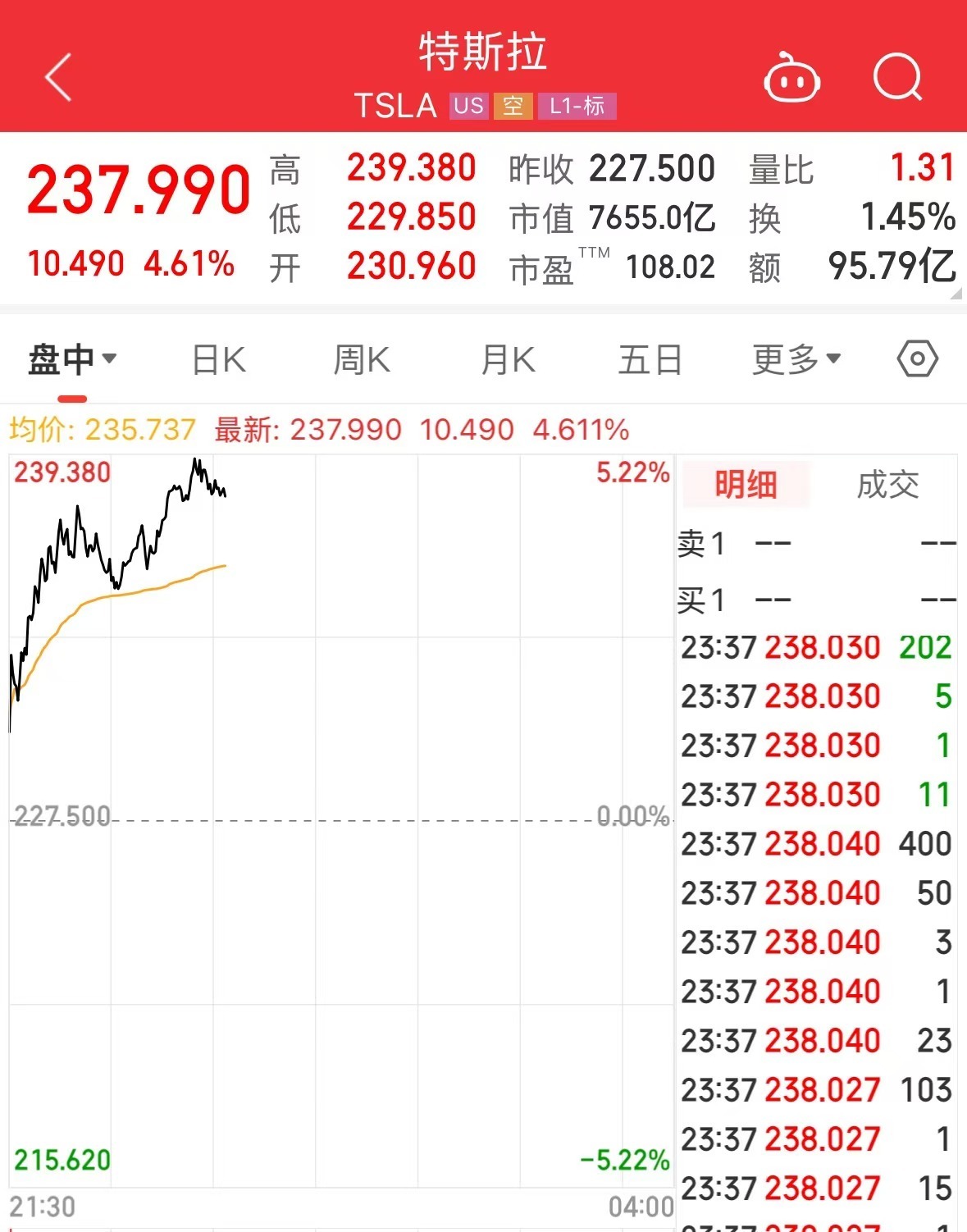
Task: Select the 成交 tab
Action: coord(887,485)
